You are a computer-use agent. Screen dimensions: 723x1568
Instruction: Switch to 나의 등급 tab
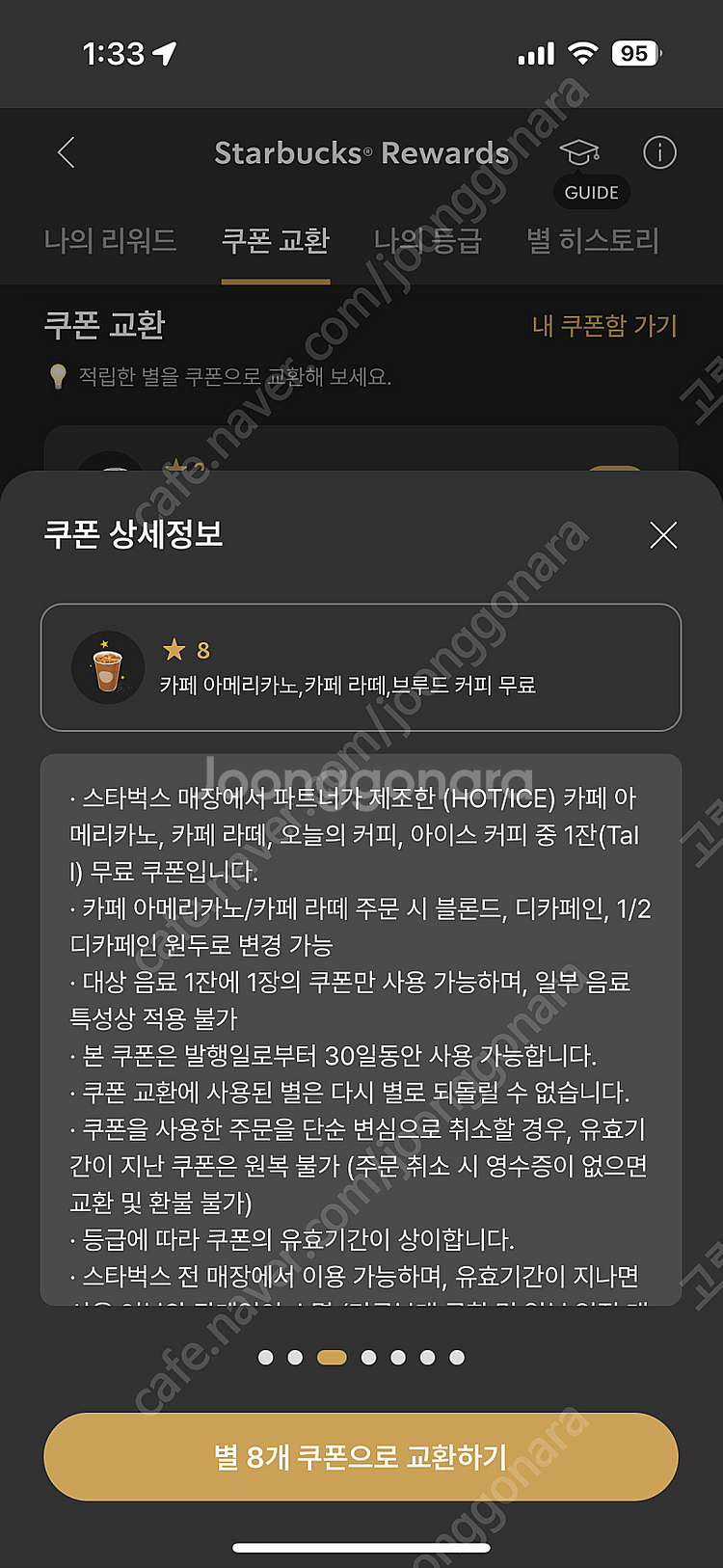point(427,240)
